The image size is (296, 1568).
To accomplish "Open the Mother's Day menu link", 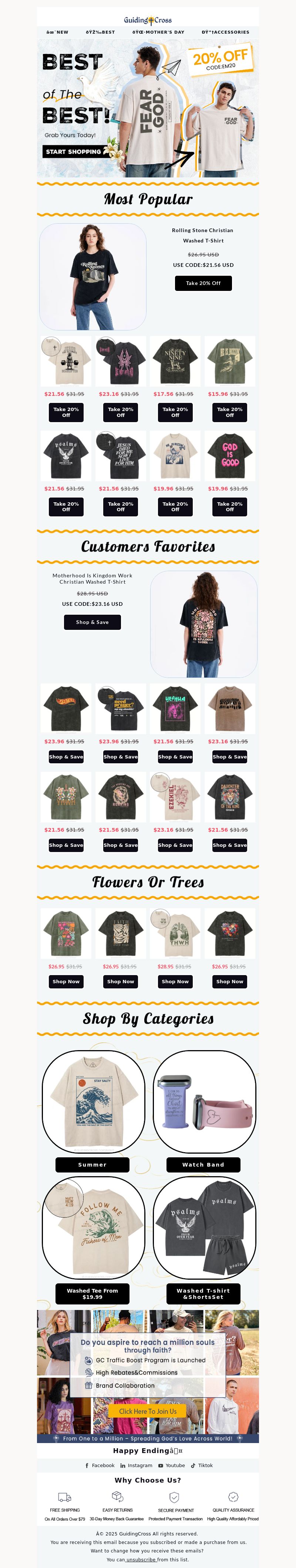I will tap(158, 32).
